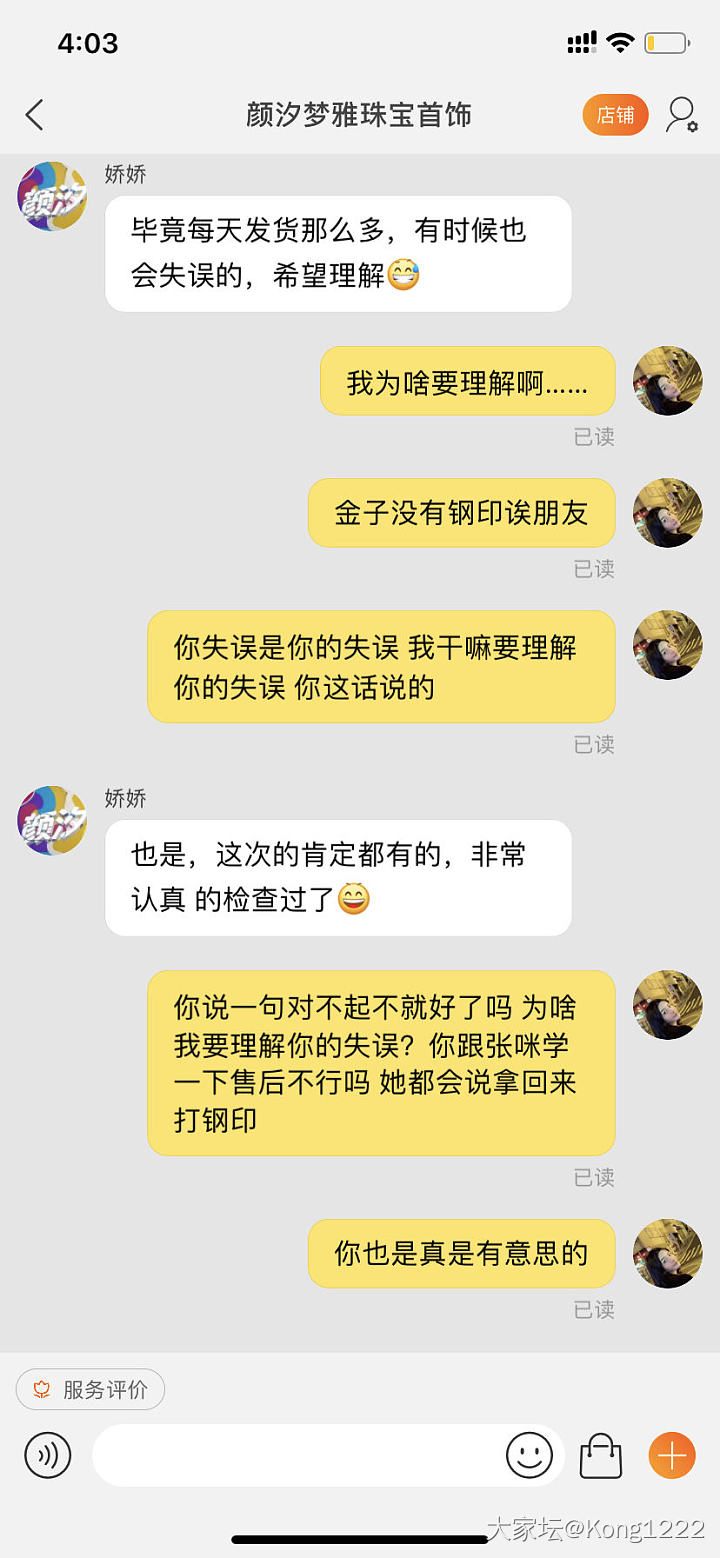Focus the message text field
The width and height of the screenshot is (720, 1558).
(295, 1455)
